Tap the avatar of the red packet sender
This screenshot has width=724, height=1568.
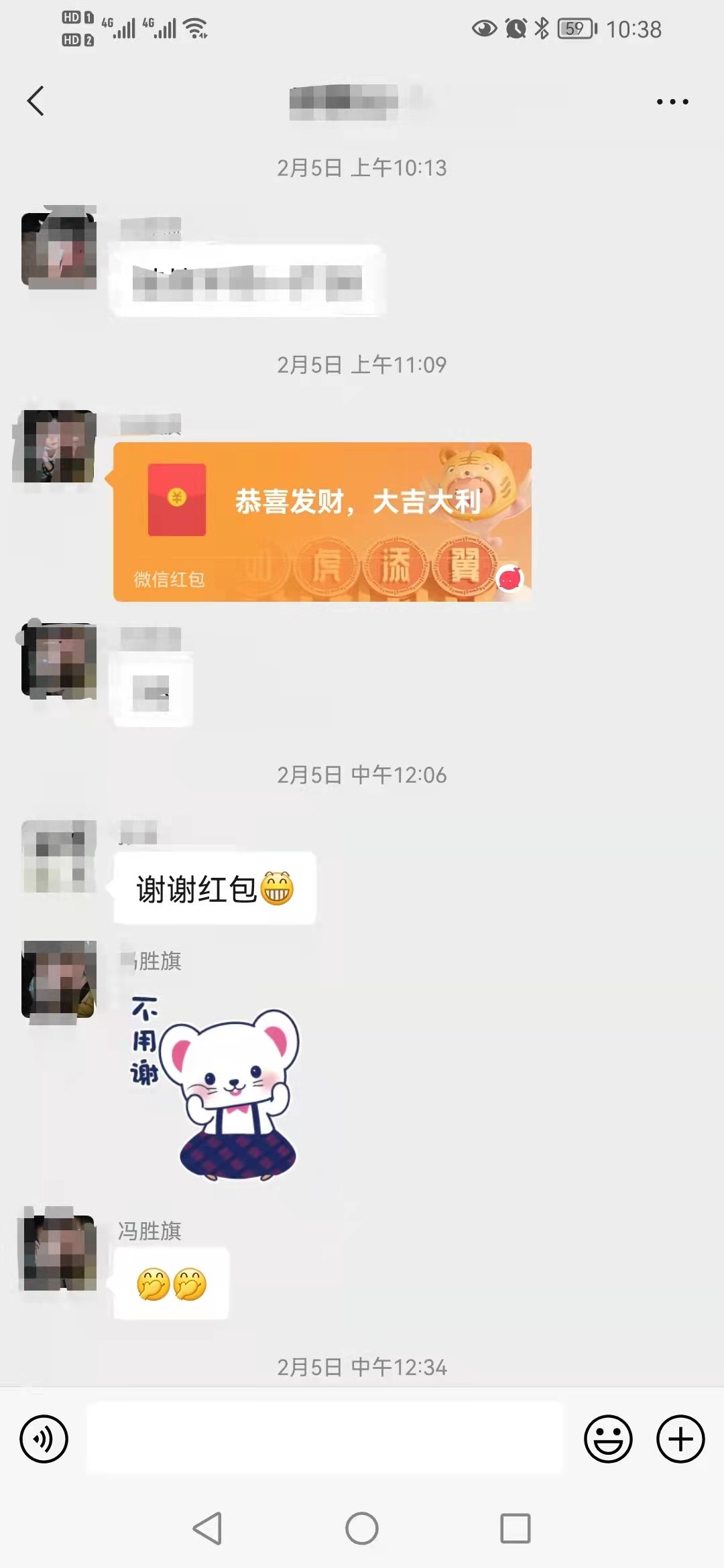coord(59,446)
